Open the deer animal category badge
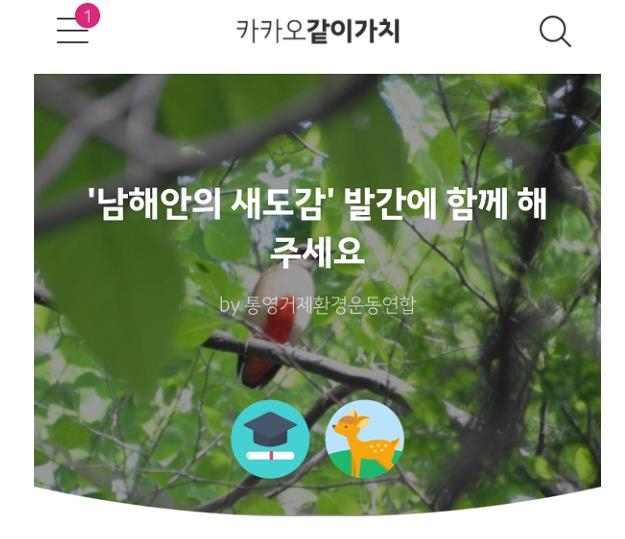The height and width of the screenshot is (539, 625). coord(364,439)
